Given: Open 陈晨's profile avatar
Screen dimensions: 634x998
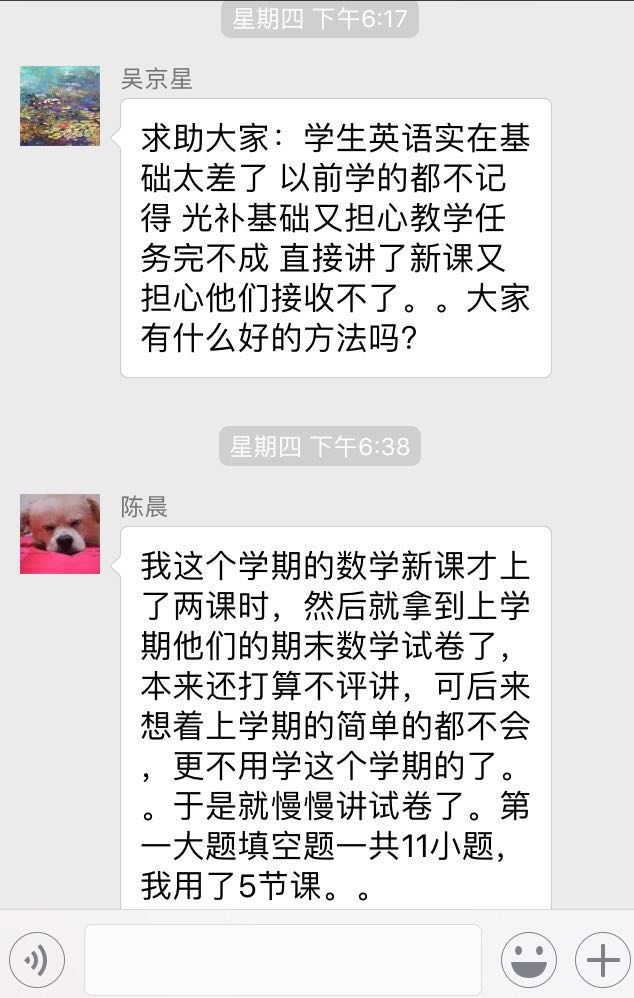Looking at the screenshot, I should (60, 533).
